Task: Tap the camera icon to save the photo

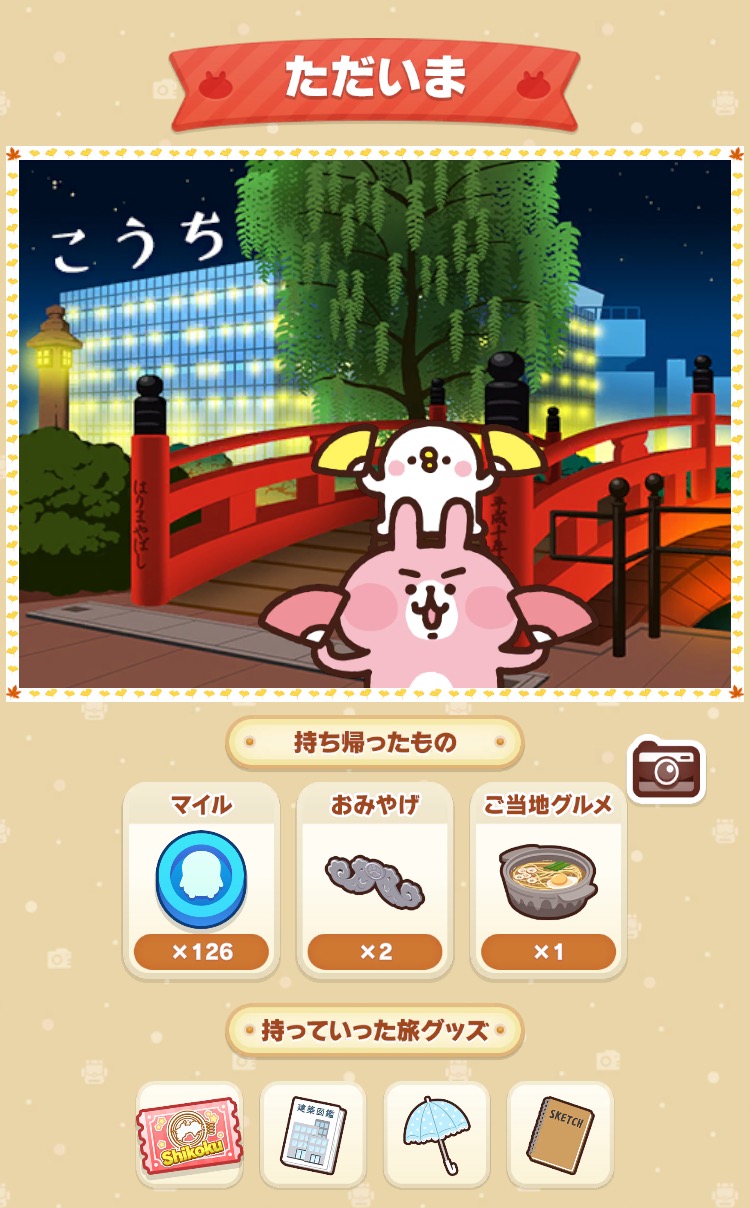Action: click(666, 770)
